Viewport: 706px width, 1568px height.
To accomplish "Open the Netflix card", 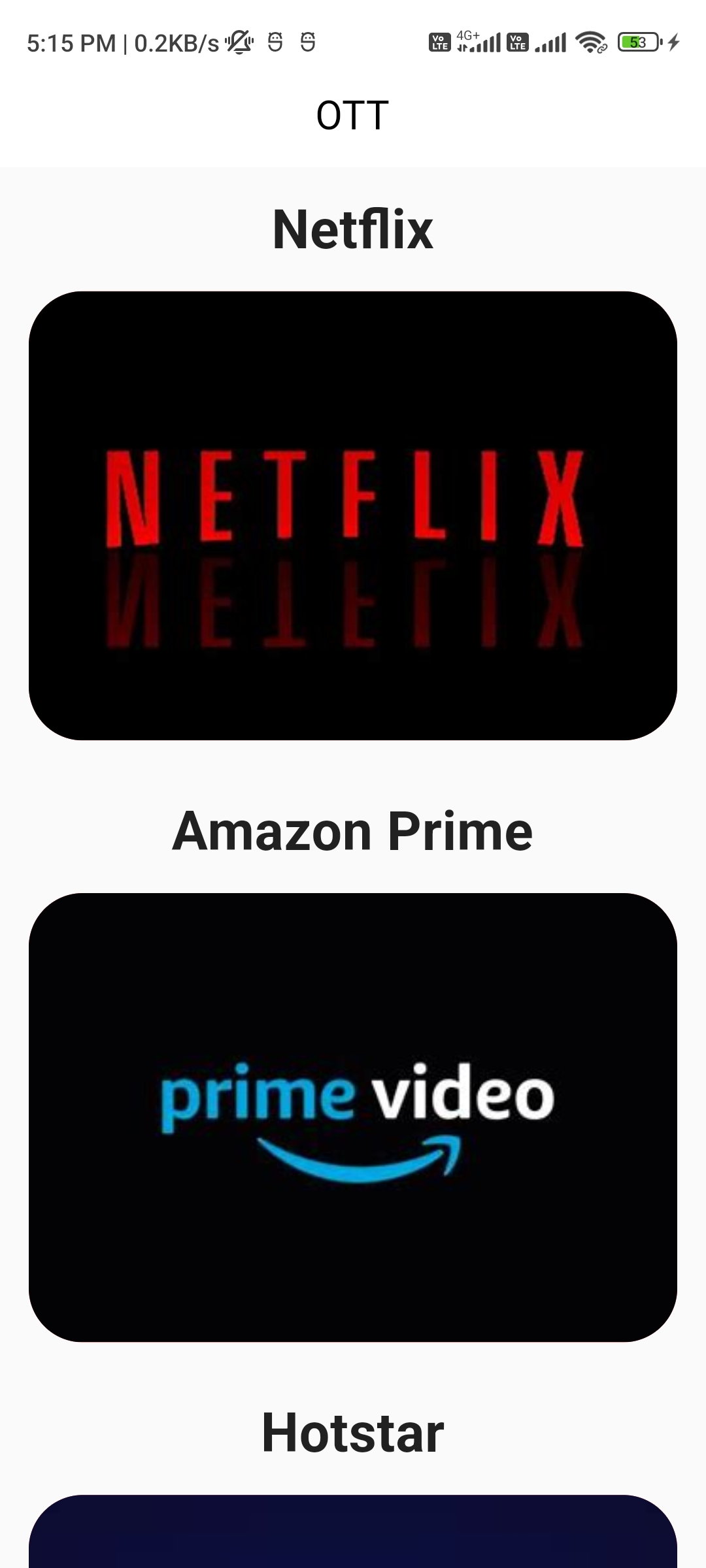I will point(353,515).
